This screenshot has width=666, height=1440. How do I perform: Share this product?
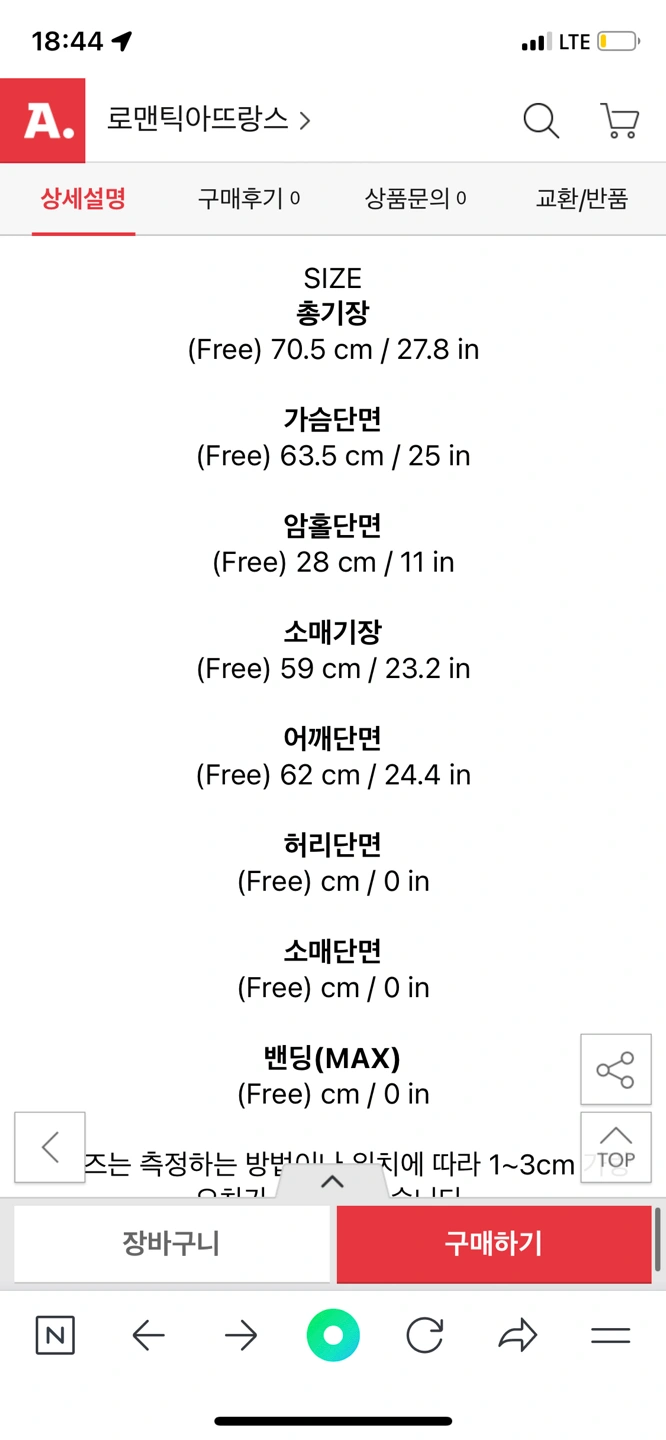[615, 1070]
